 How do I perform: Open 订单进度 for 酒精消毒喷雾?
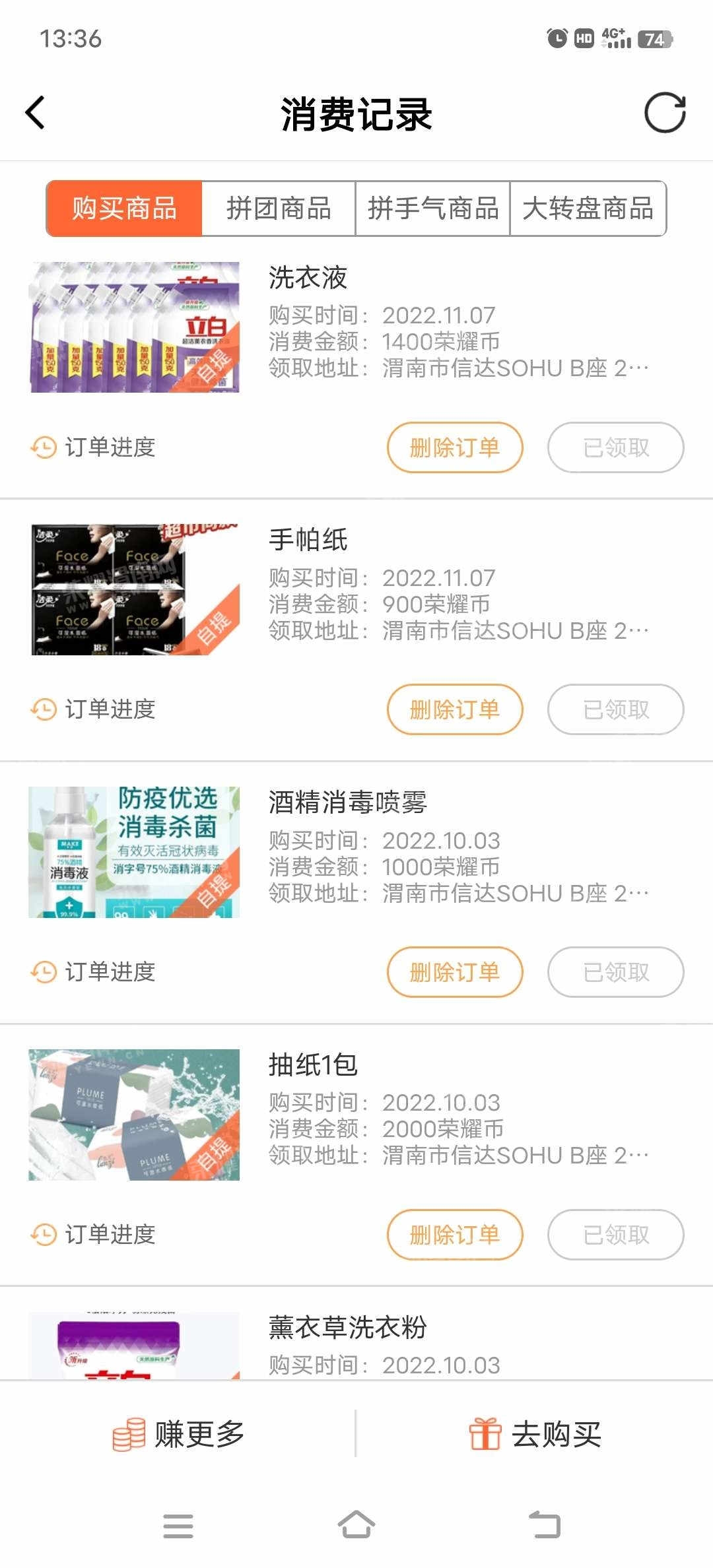point(93,971)
